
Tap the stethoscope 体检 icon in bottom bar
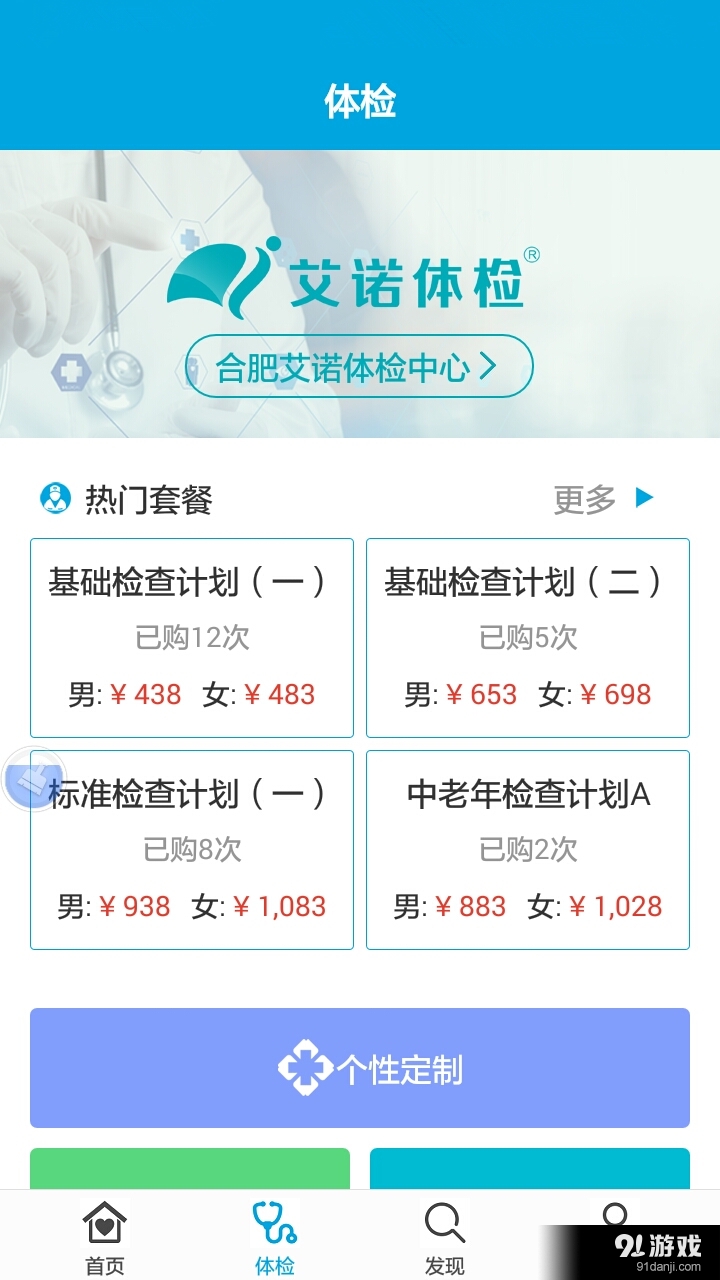coord(273,1220)
